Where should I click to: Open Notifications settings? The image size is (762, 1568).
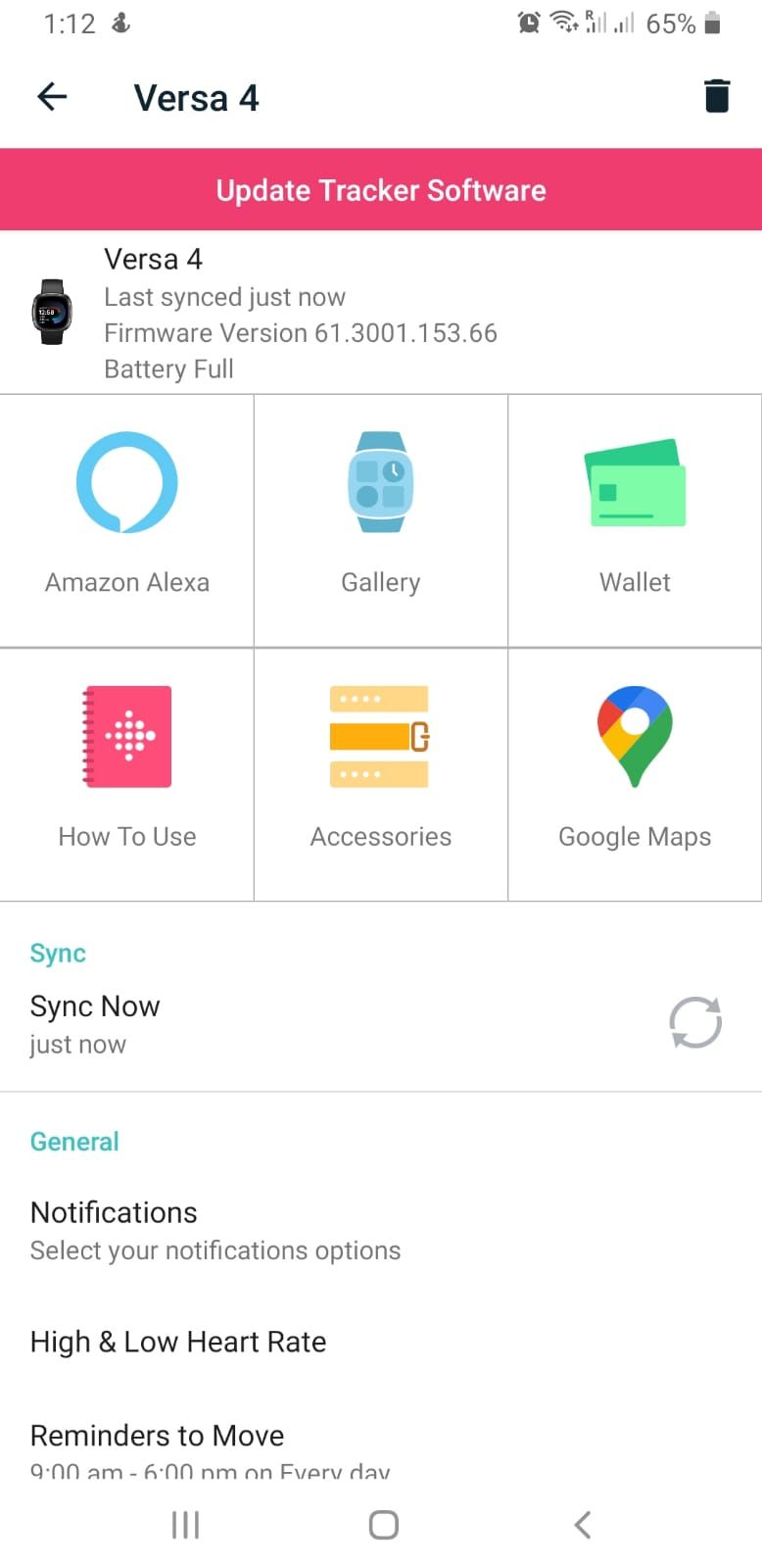[x=215, y=1230]
